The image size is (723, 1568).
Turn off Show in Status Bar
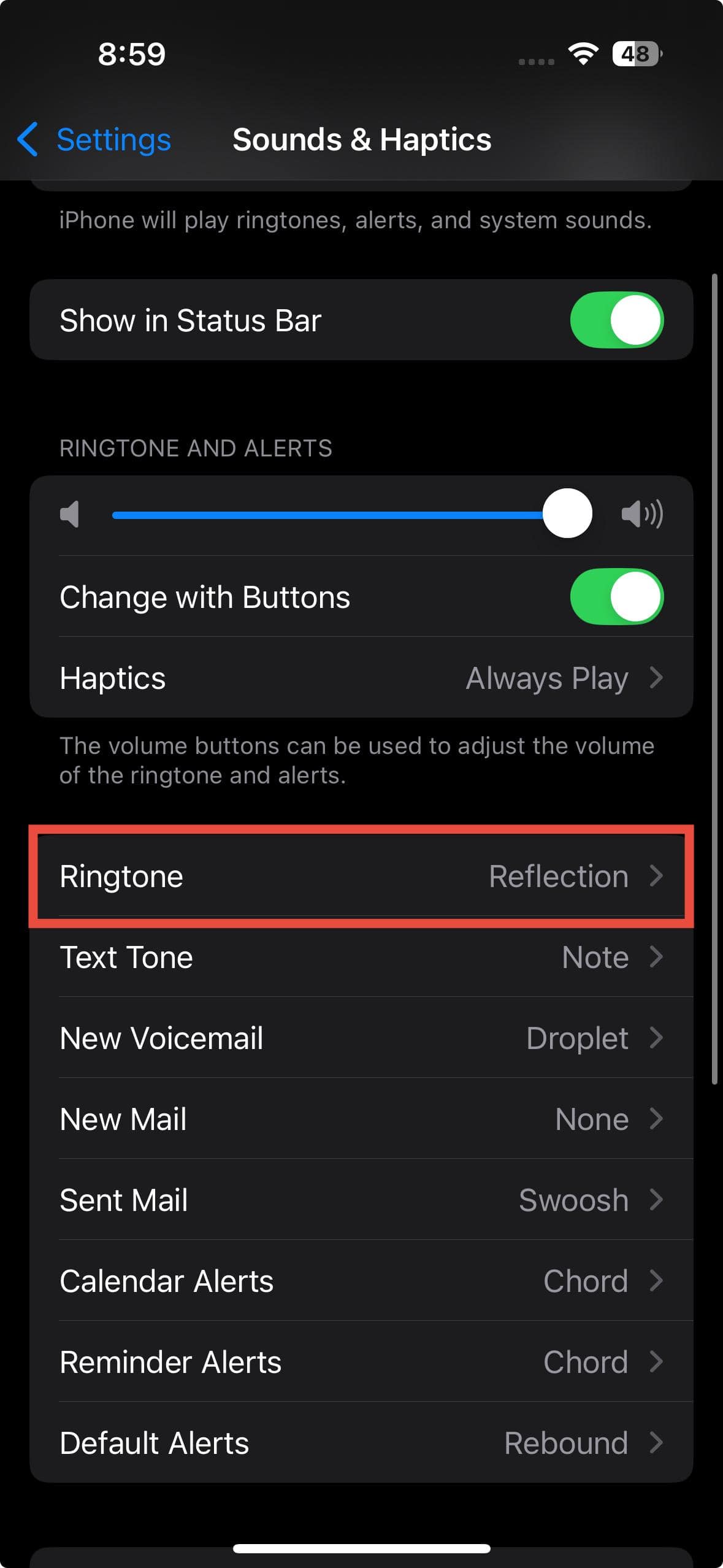coord(616,320)
